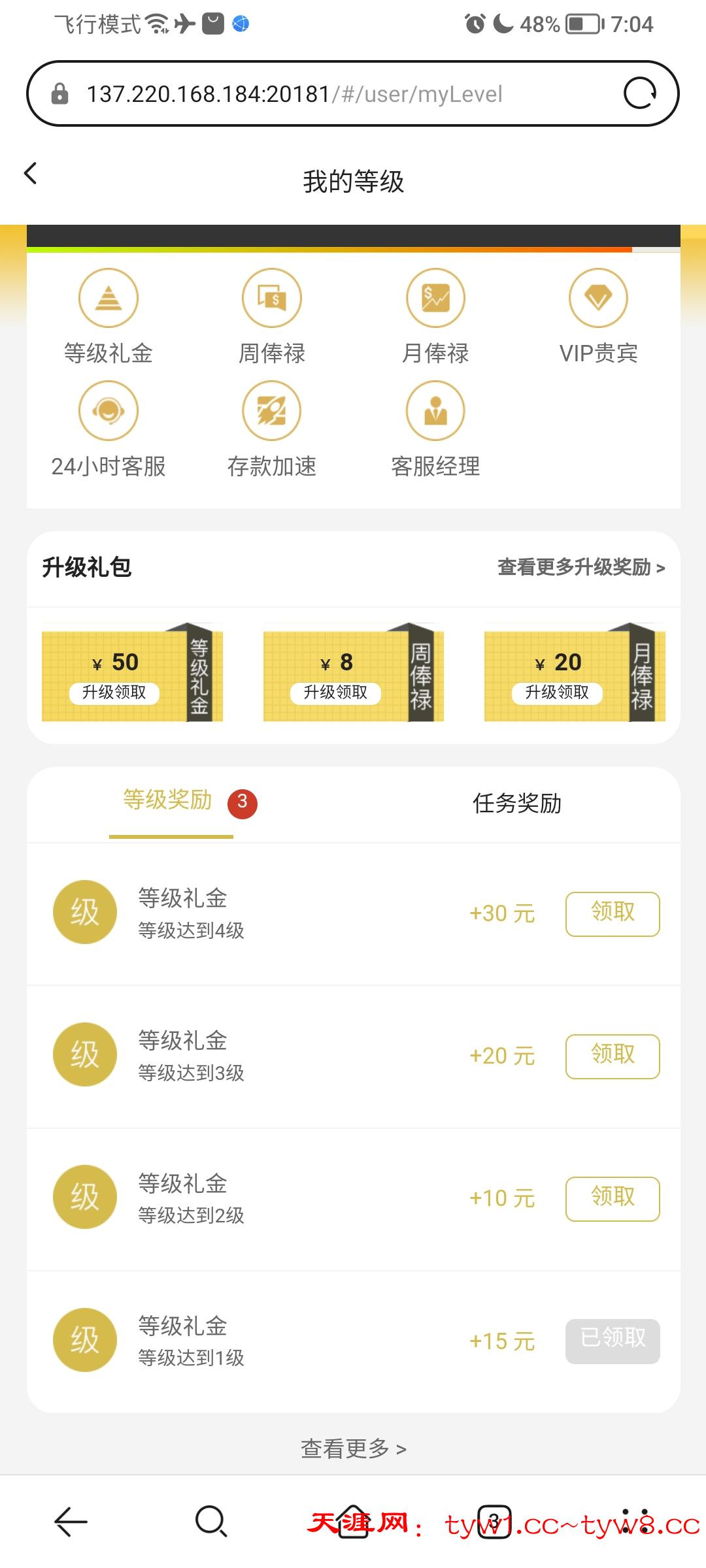Claim +20 元 reward for level 3
This screenshot has height=1568, width=706.
612,1056
